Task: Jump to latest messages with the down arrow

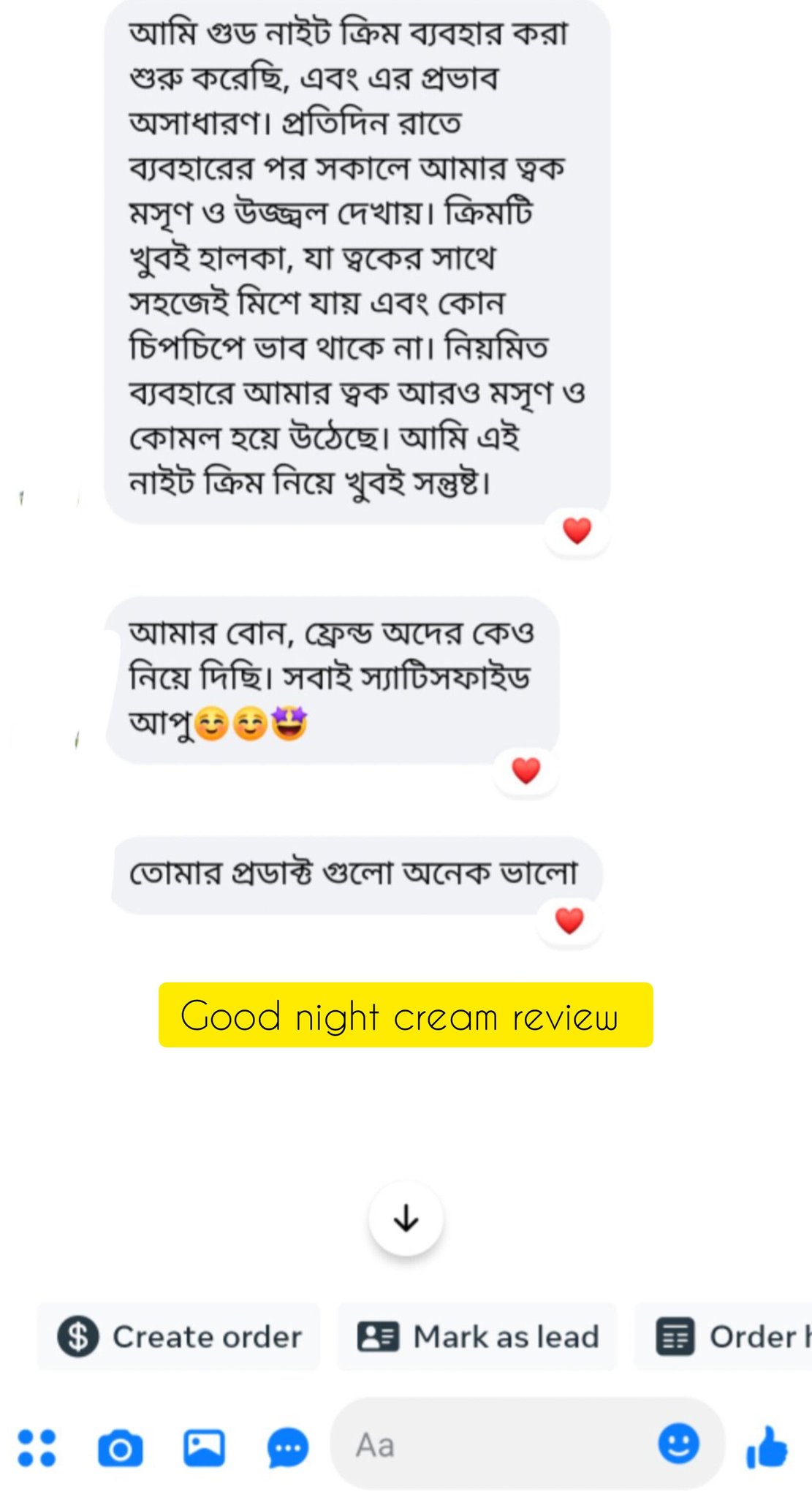Action: coord(406,1219)
